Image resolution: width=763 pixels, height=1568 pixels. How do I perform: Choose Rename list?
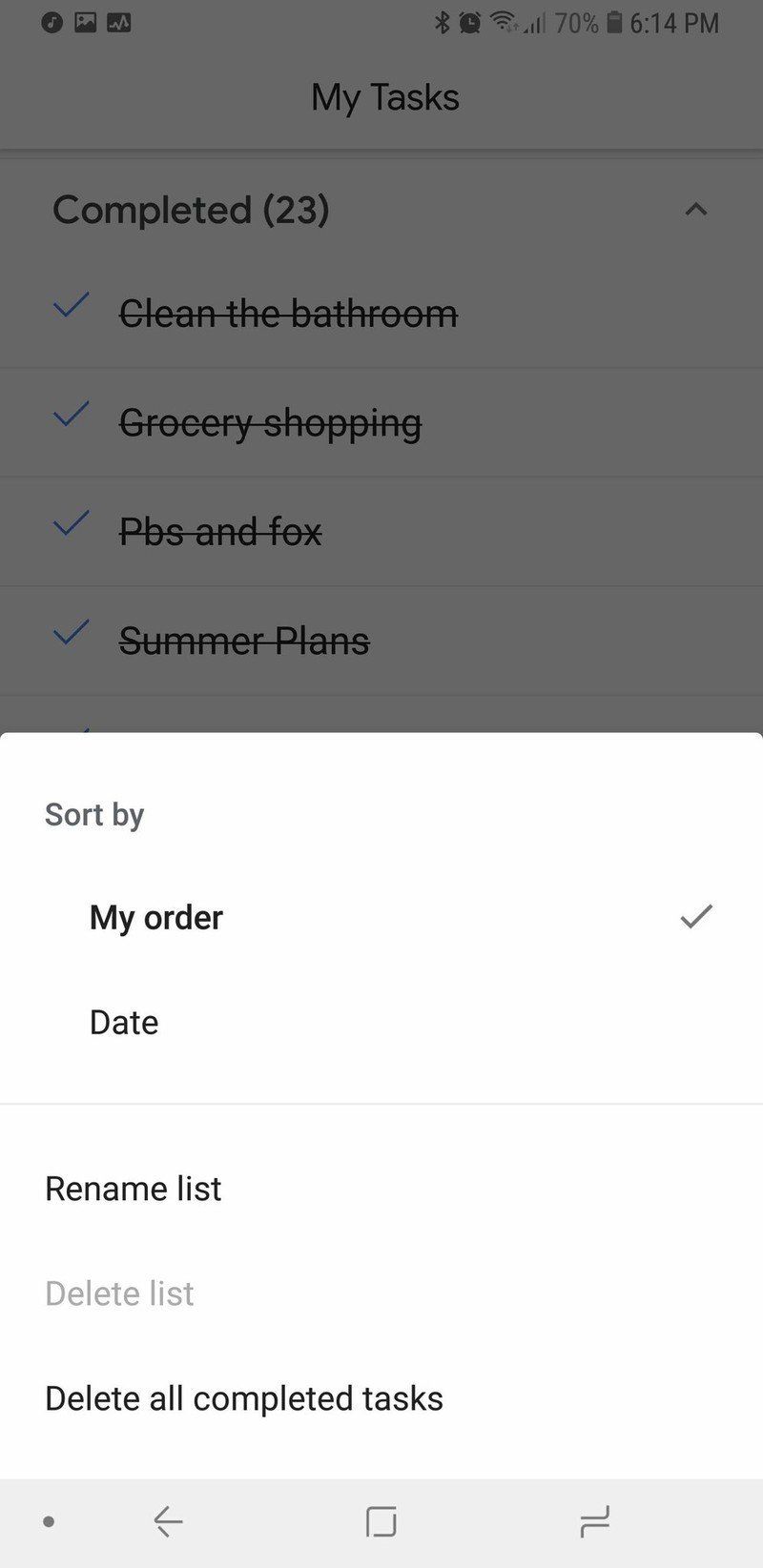(134, 1189)
